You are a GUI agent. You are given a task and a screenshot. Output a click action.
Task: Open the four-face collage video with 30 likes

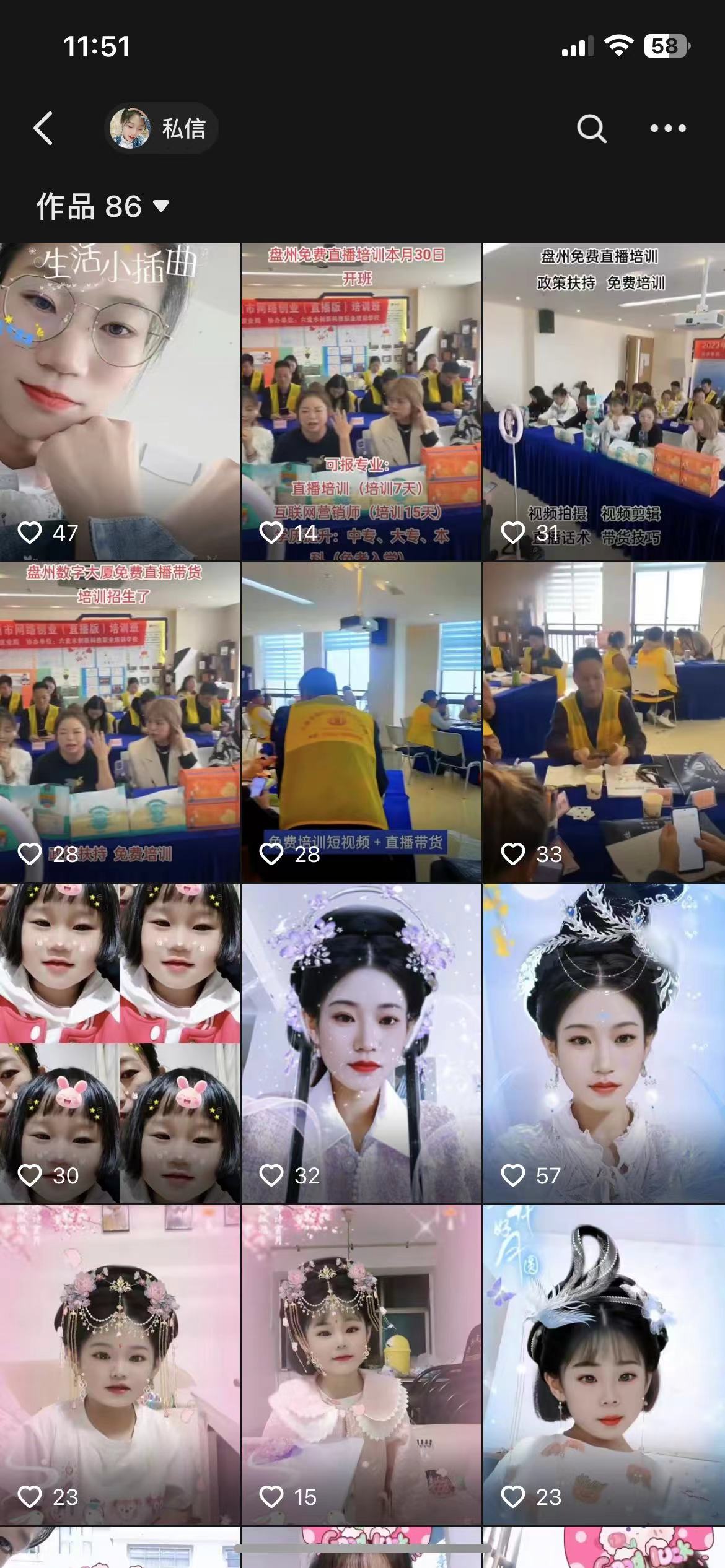coord(120,1043)
